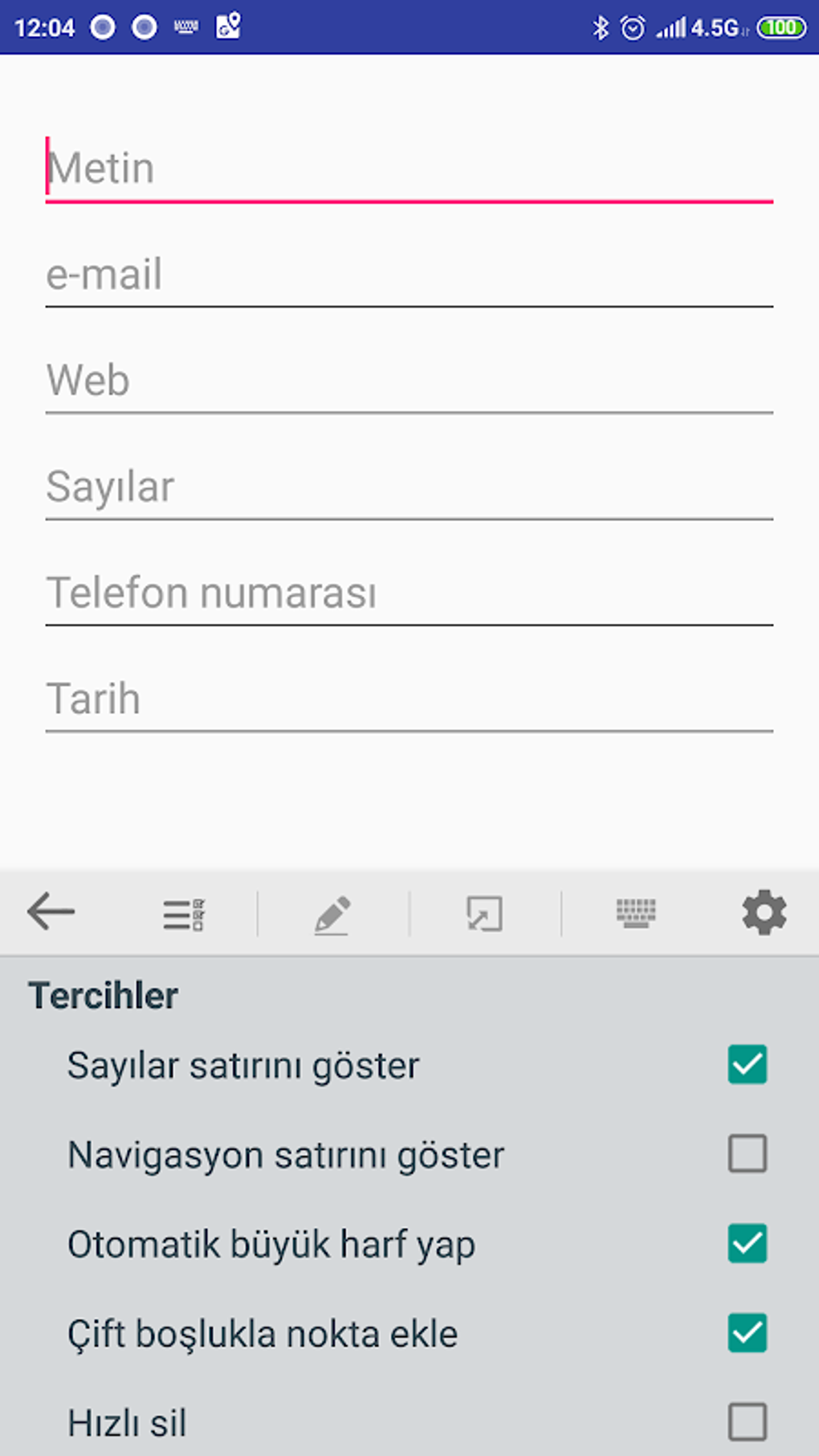
Task: Open the Tarih date field
Action: point(409,699)
